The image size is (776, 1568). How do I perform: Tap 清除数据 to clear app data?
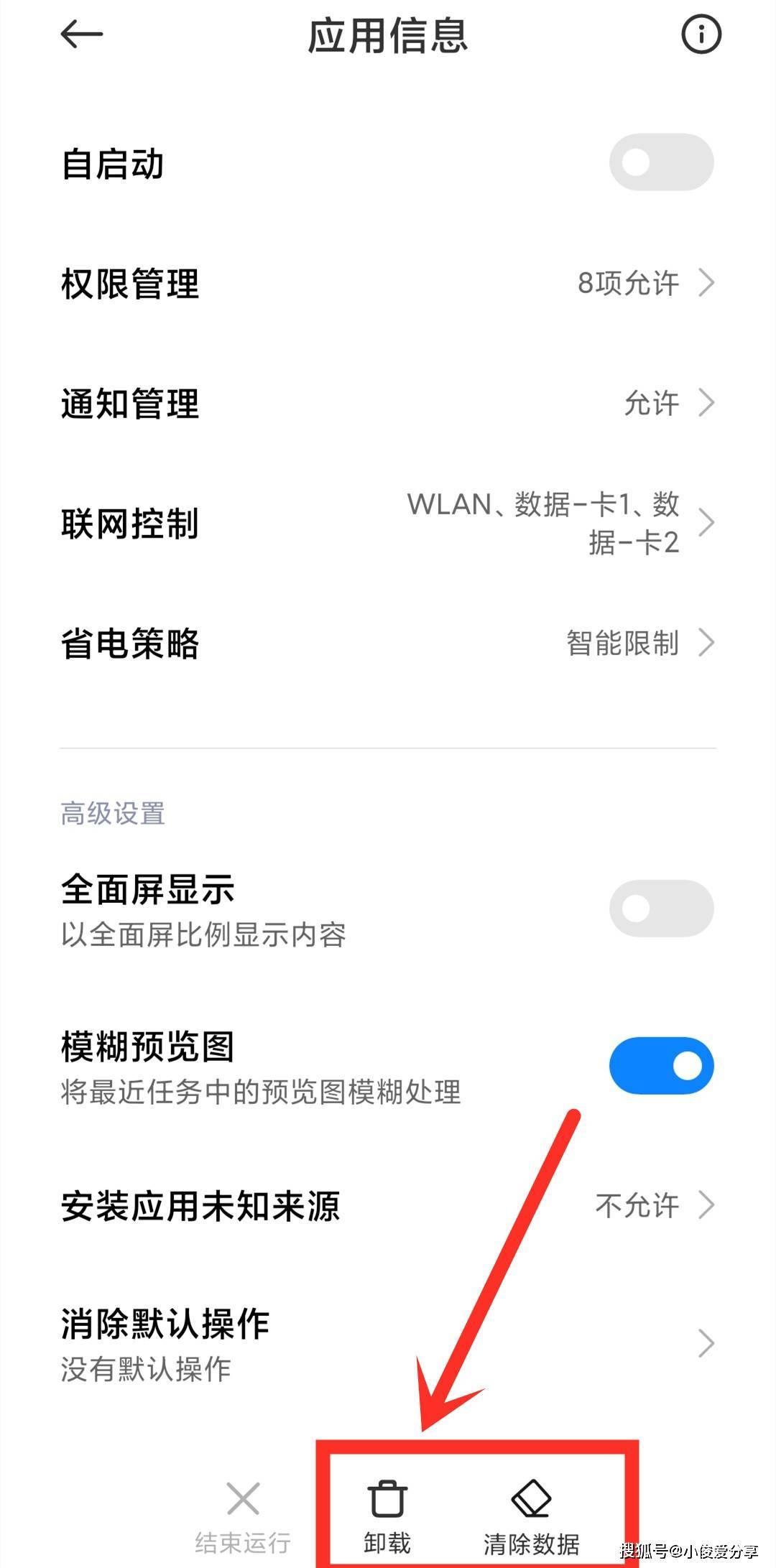pyautogui.click(x=531, y=1516)
